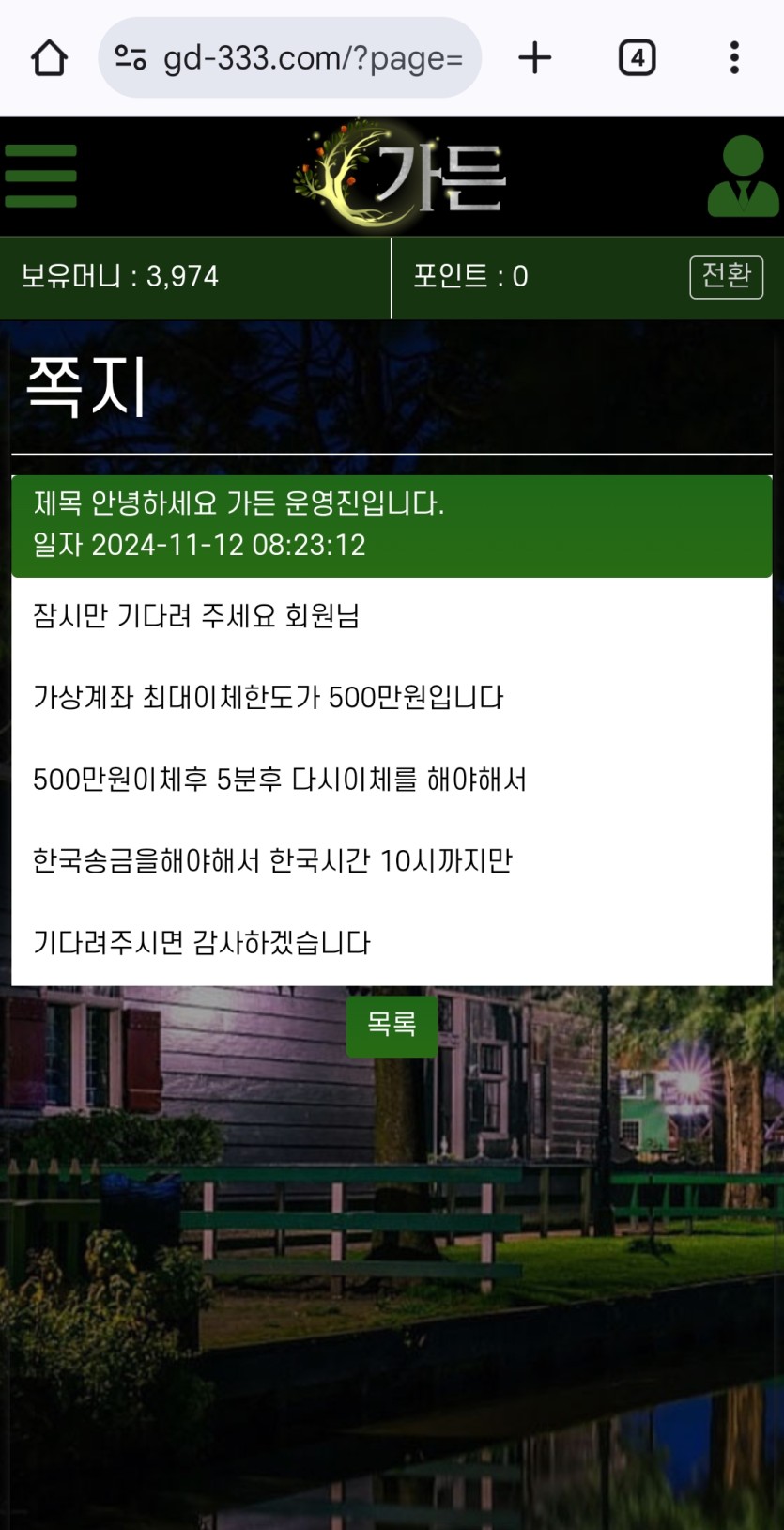The image size is (784, 1530).
Task: Open the hamburger menu
Action: [40, 176]
